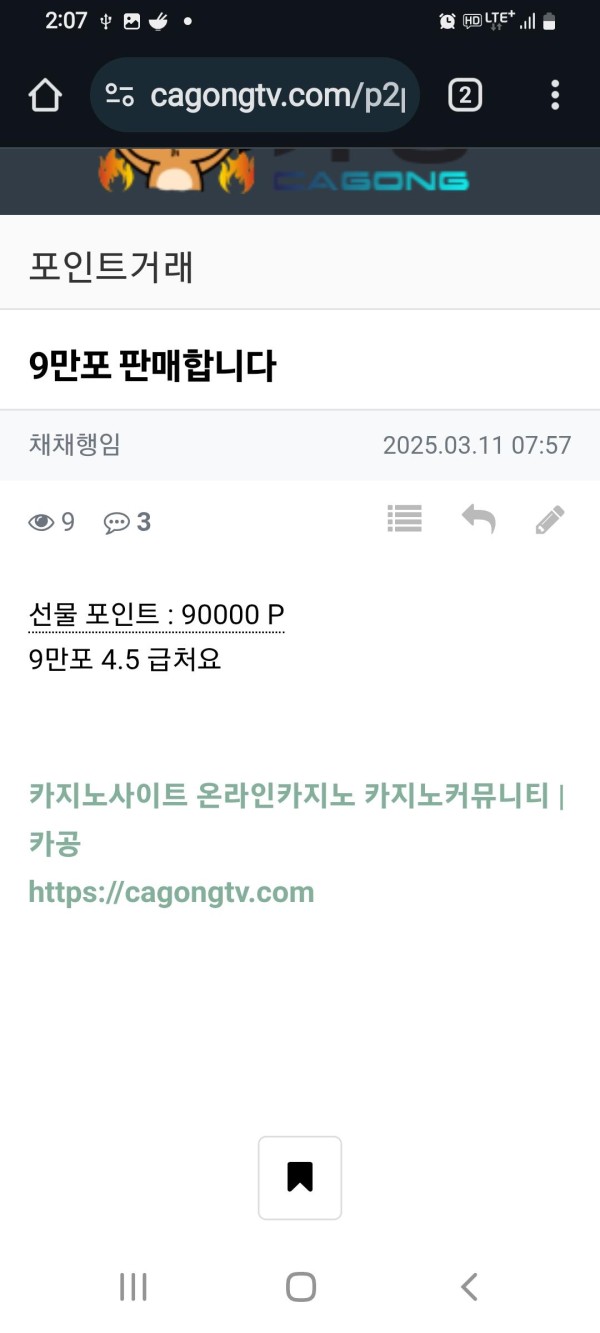Open the post list icon
Image resolution: width=600 pixels, height=1333 pixels.
click(405, 519)
